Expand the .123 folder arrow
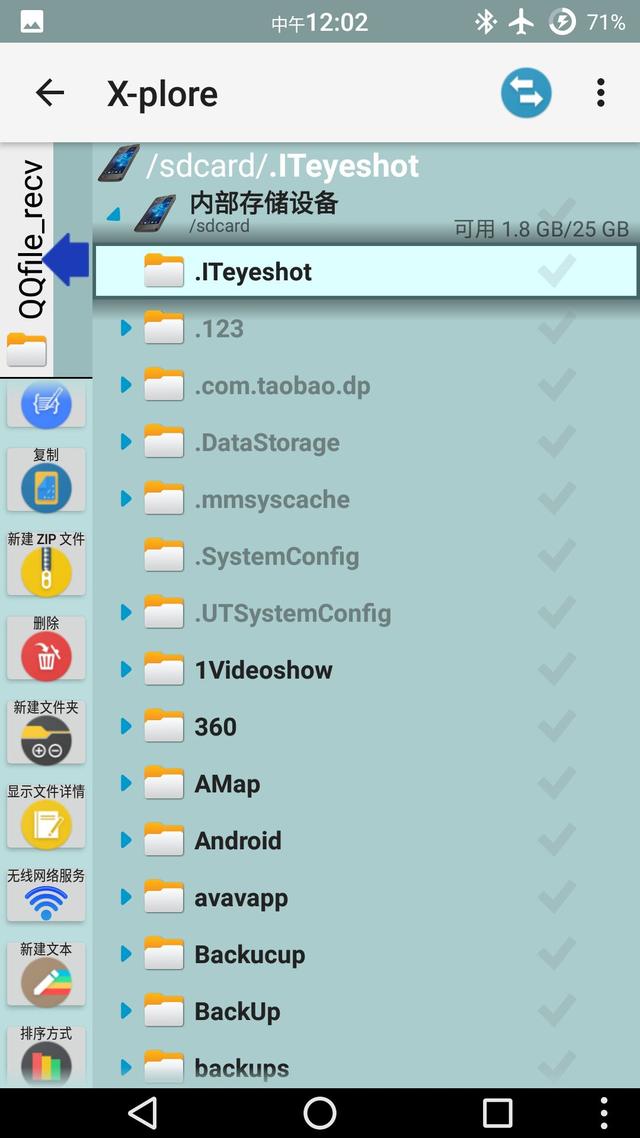The height and width of the screenshot is (1138, 640). click(126, 328)
